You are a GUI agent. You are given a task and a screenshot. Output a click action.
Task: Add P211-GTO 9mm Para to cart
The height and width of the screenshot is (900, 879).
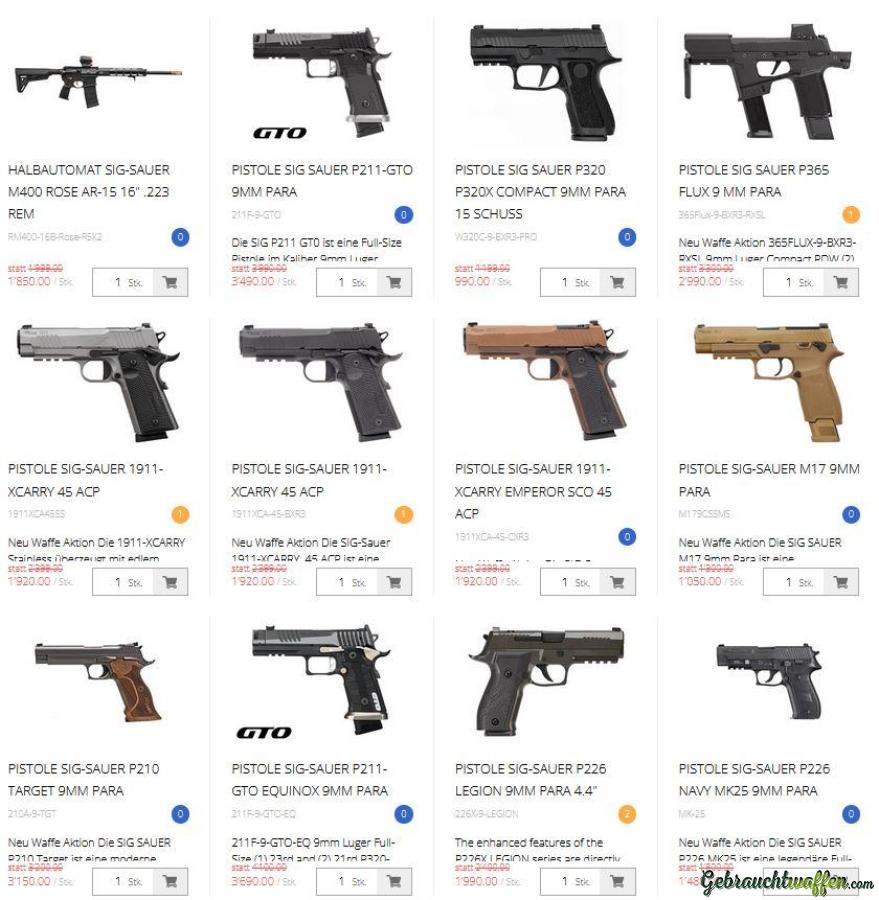pyautogui.click(x=394, y=282)
